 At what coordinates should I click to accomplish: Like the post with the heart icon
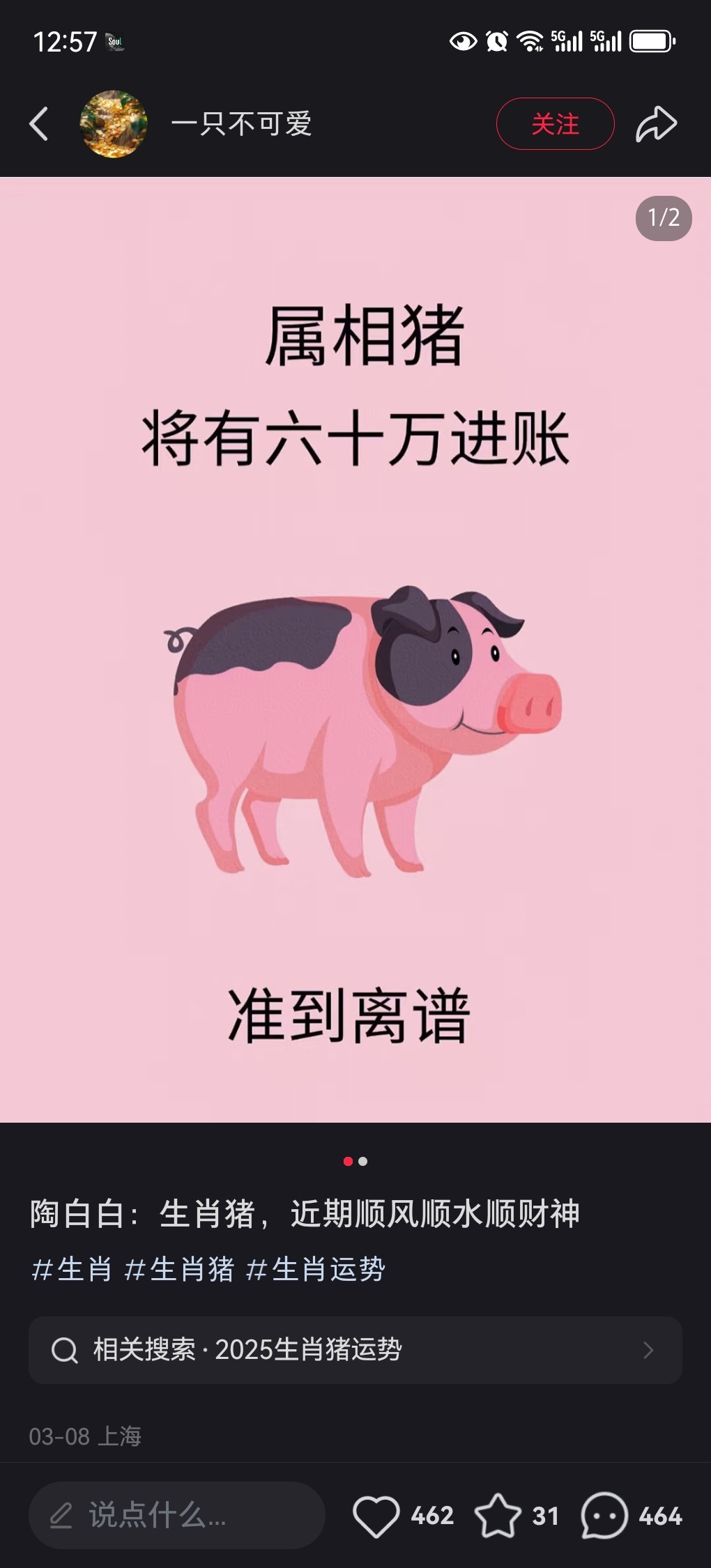coord(376,1515)
